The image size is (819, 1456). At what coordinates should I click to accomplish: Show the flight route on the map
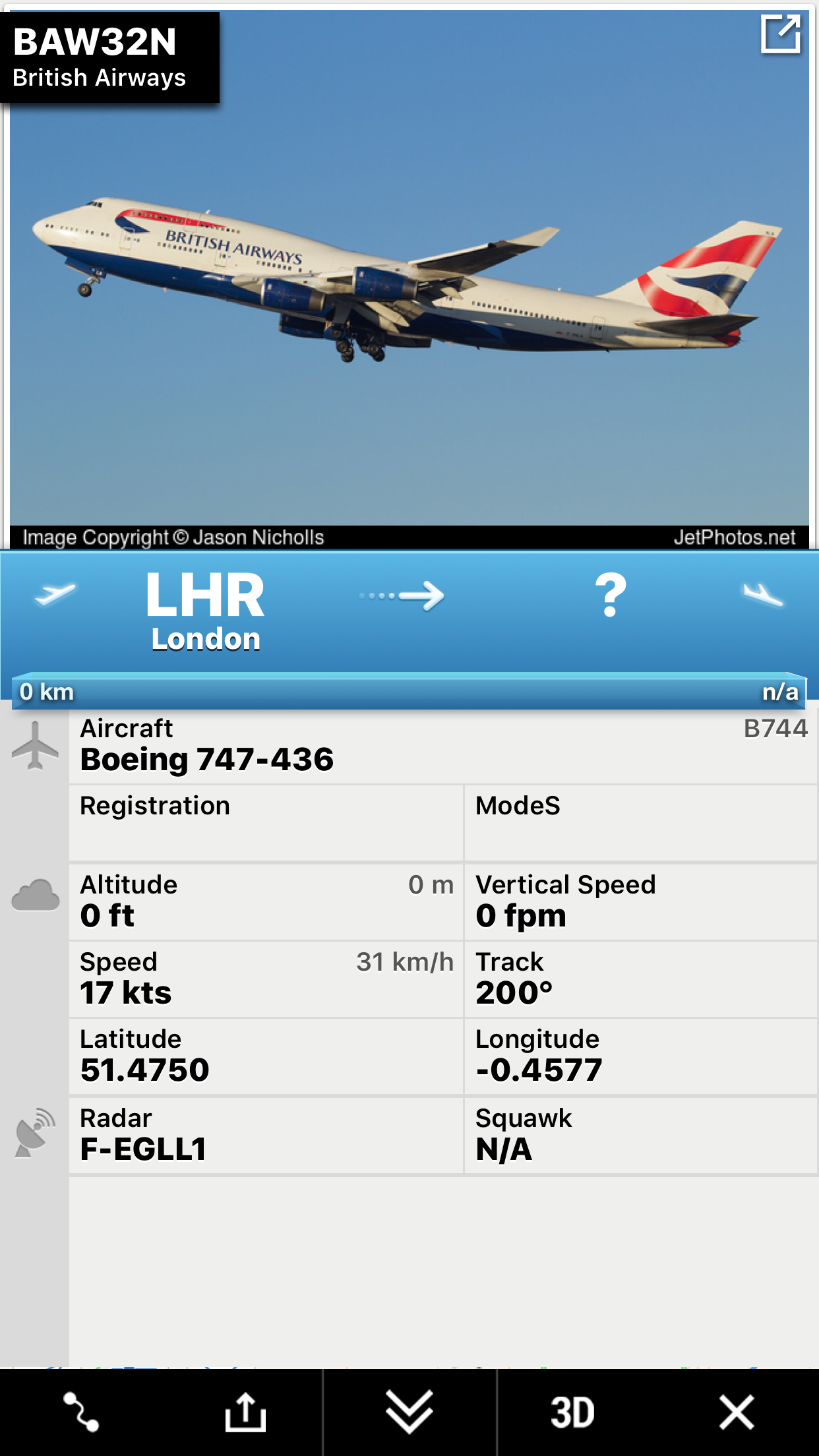[x=81, y=1412]
